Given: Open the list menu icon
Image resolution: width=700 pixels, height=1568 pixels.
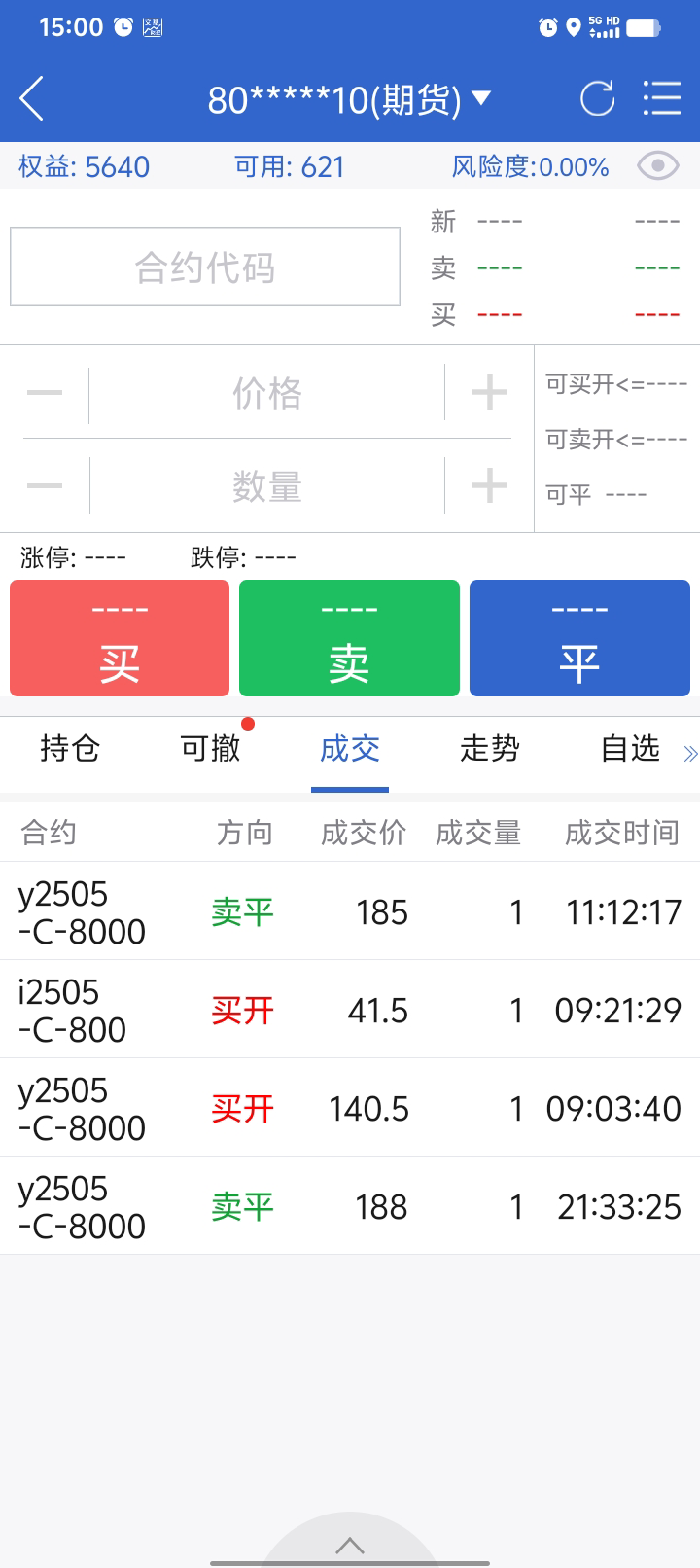Looking at the screenshot, I should pos(662,99).
